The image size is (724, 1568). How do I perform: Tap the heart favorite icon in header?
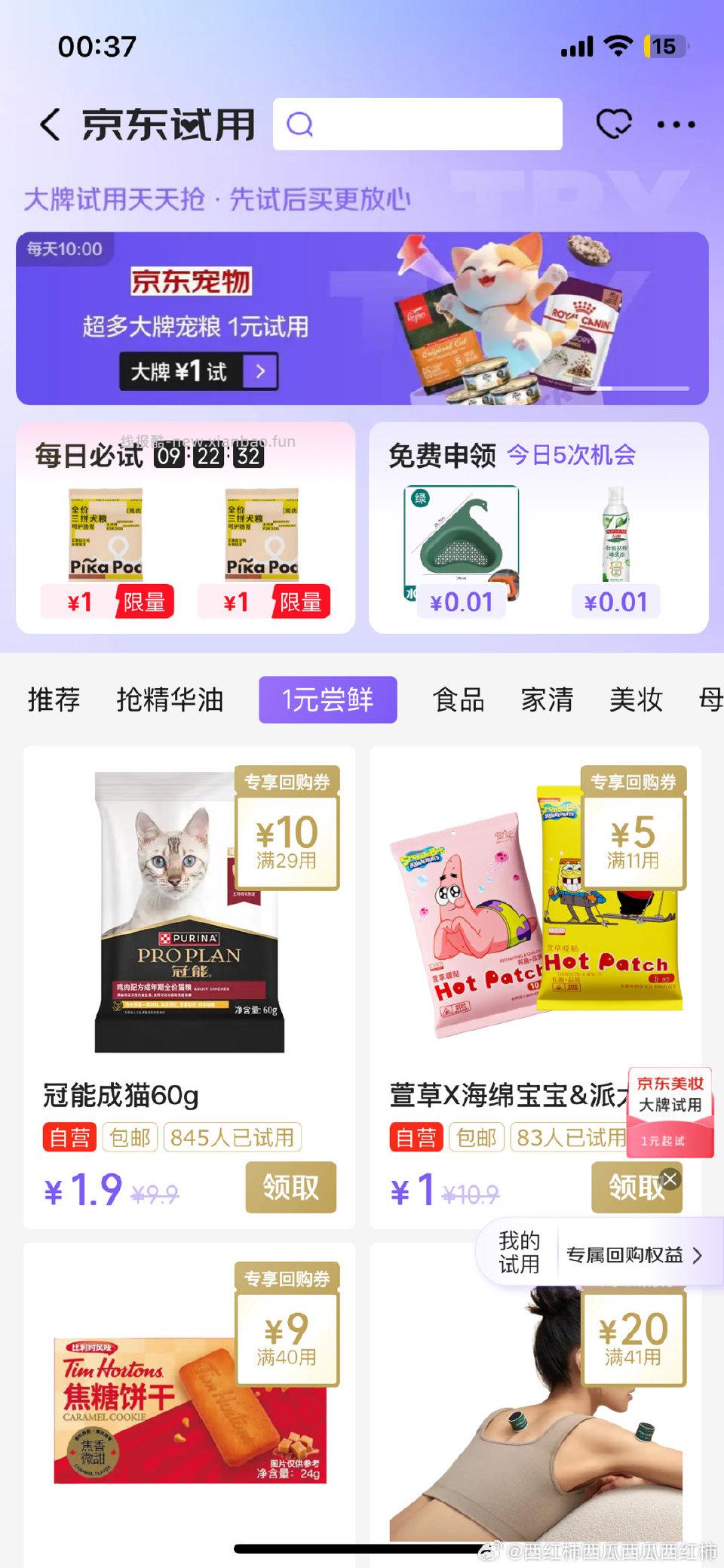coord(615,123)
